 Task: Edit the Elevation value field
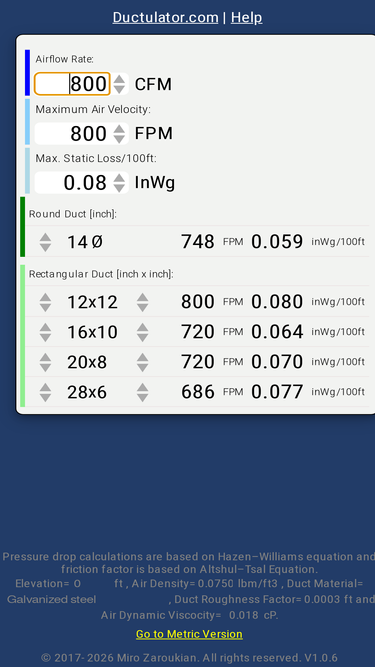point(91,584)
